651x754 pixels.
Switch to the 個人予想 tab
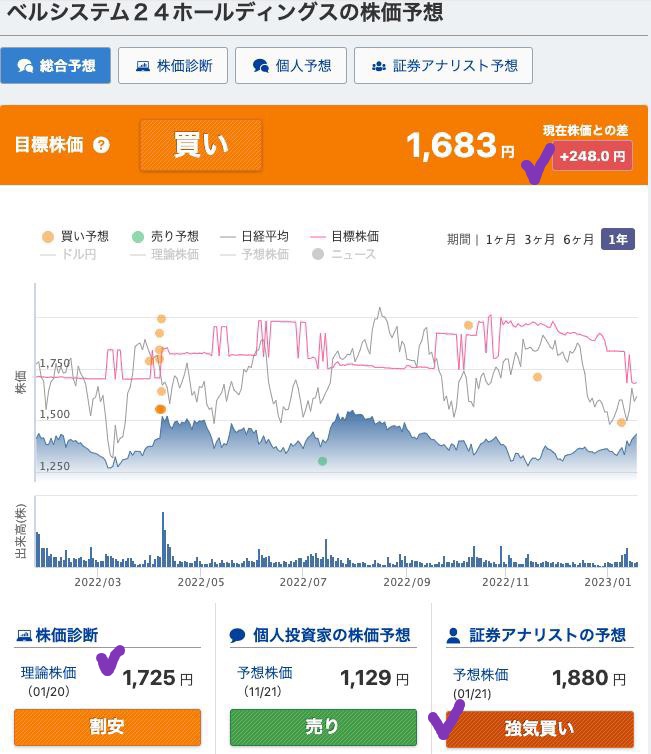[x=290, y=66]
